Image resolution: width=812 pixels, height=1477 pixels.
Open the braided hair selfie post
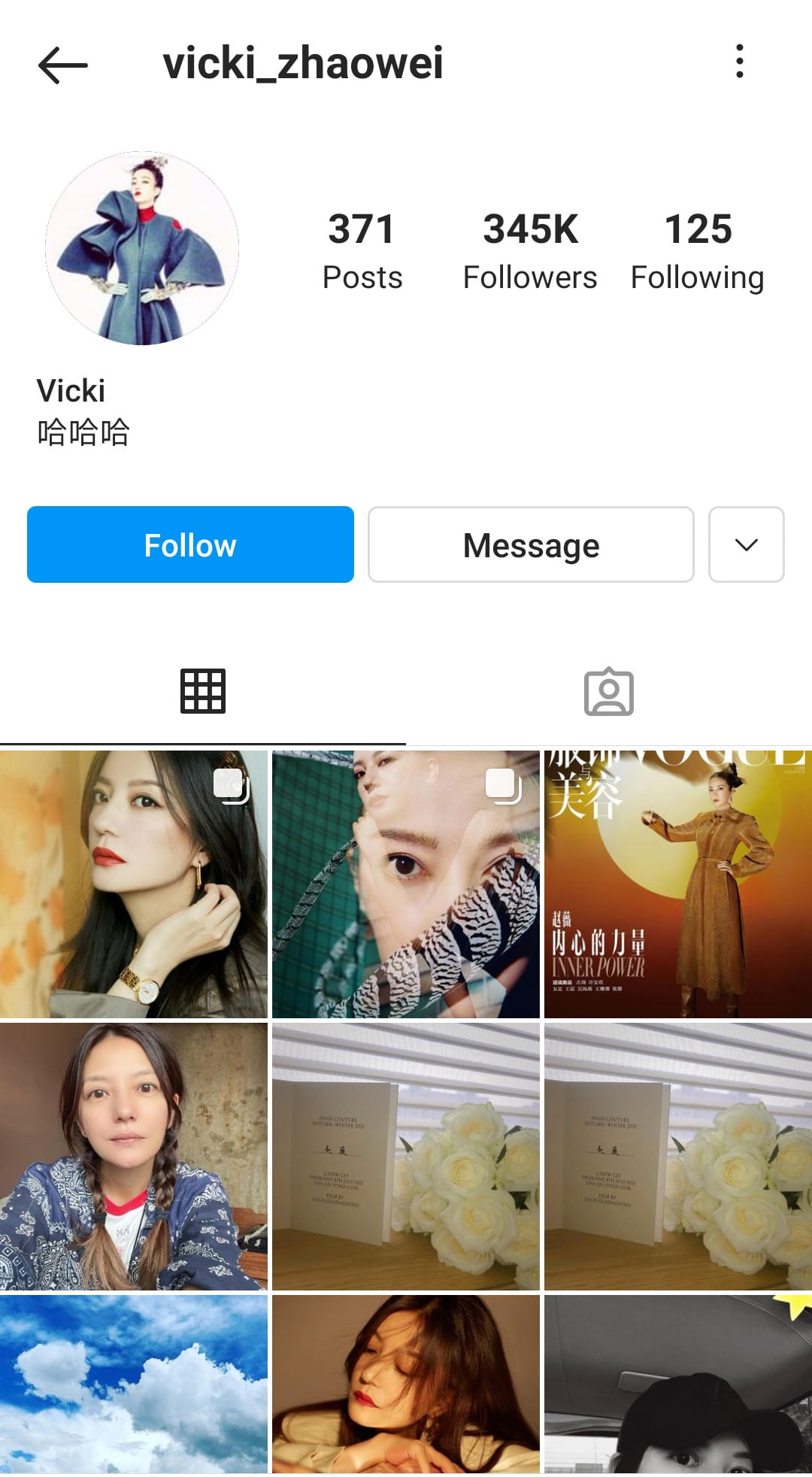click(134, 1157)
